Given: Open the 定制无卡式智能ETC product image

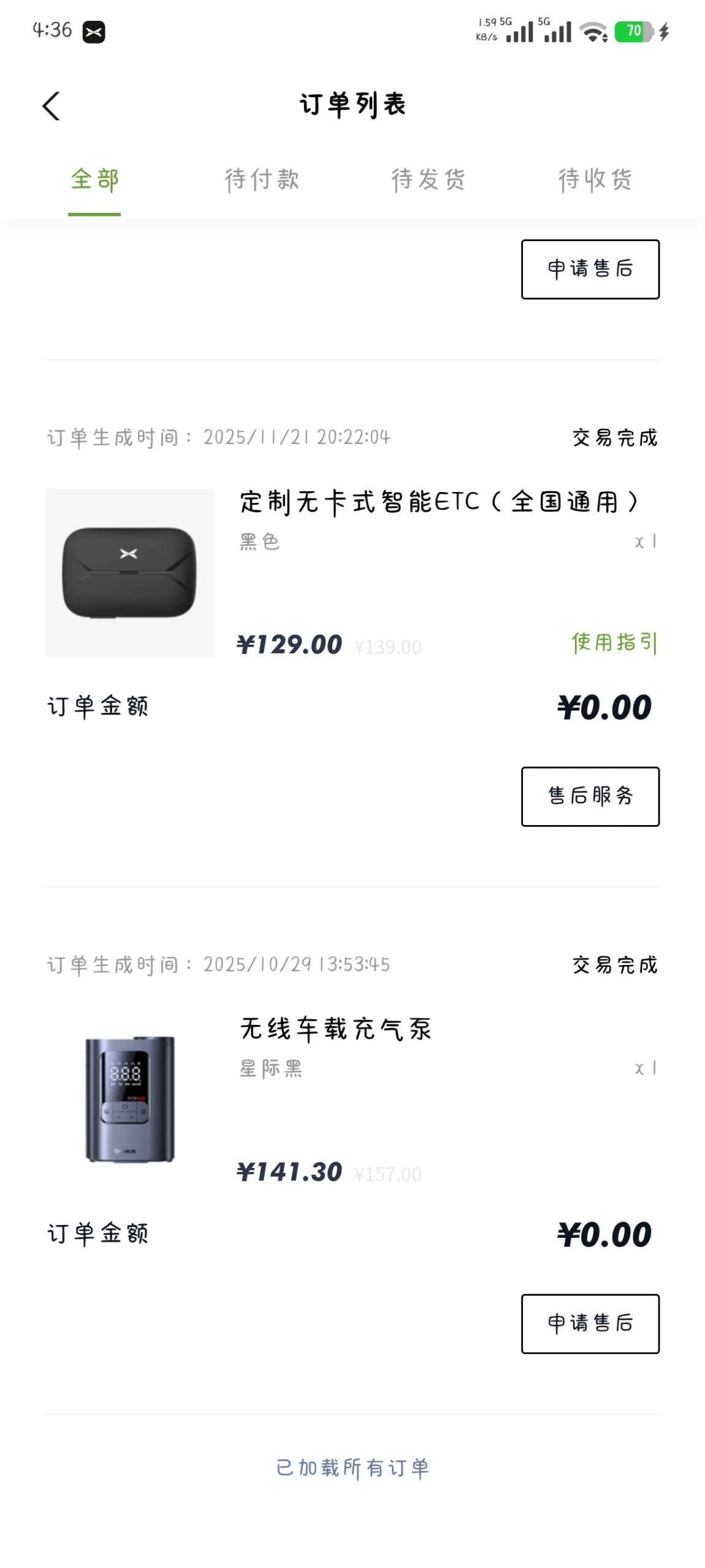Looking at the screenshot, I should point(130,572).
